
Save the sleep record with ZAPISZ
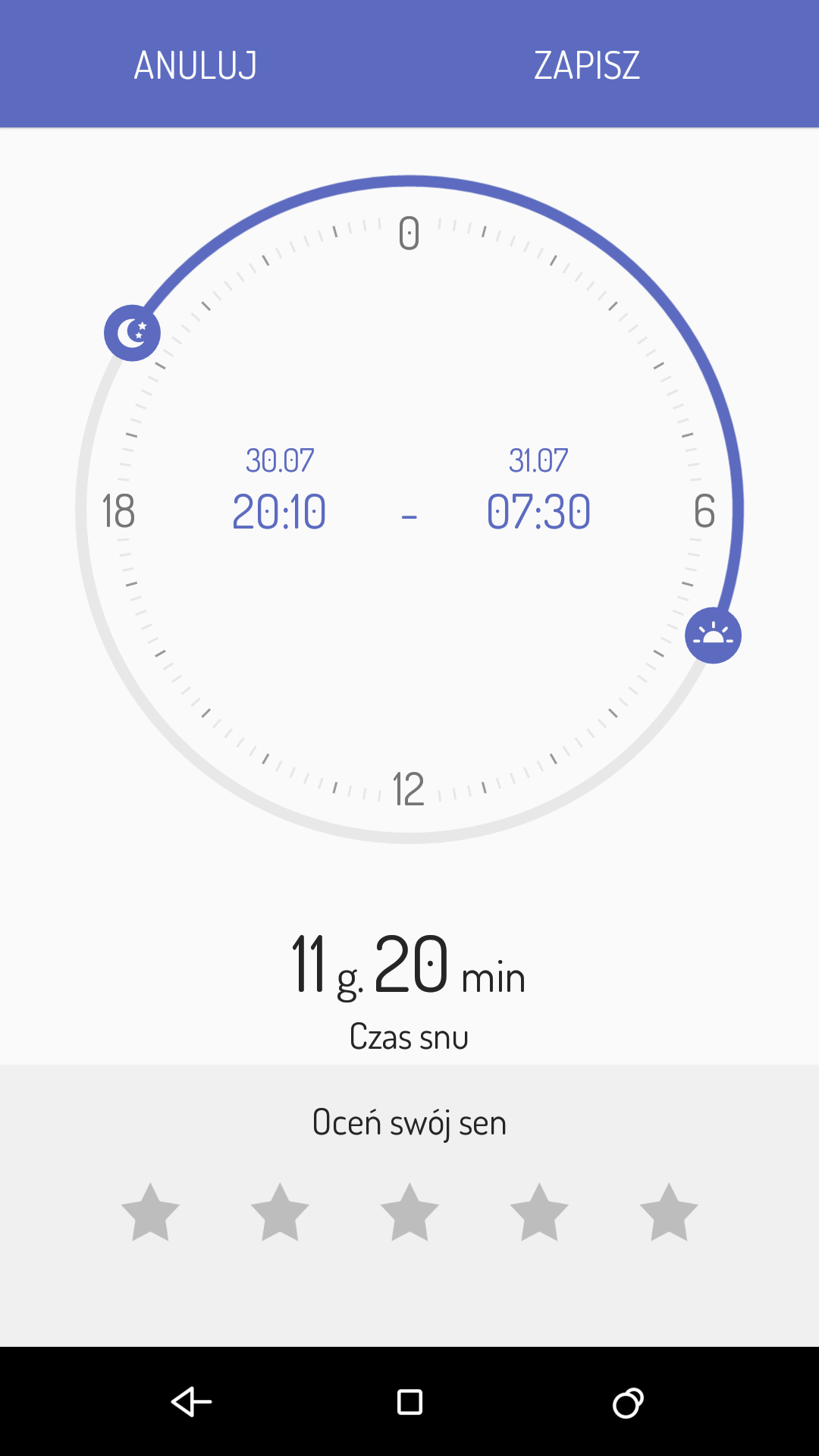(x=587, y=65)
